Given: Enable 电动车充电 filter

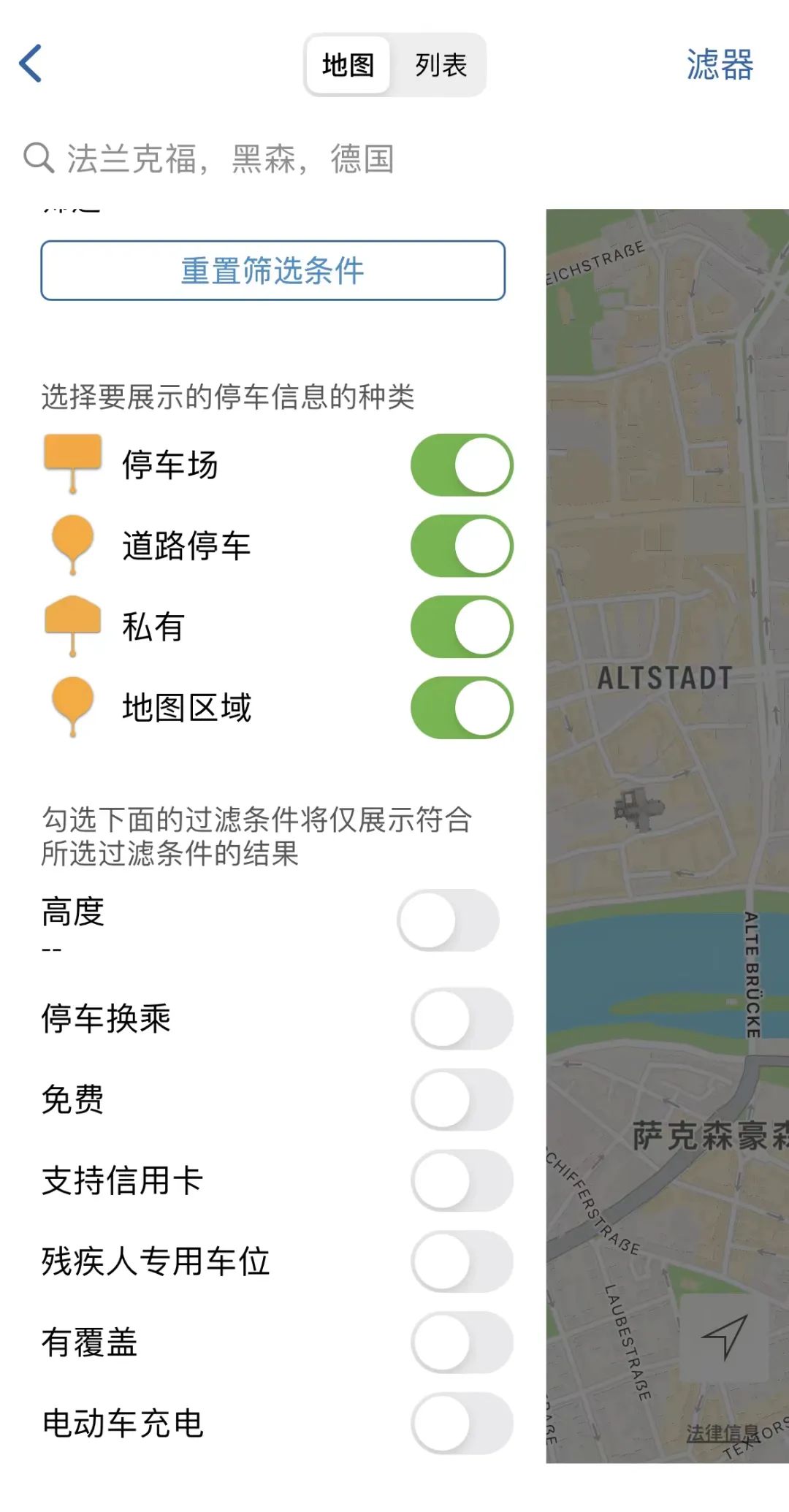Looking at the screenshot, I should 462,1424.
